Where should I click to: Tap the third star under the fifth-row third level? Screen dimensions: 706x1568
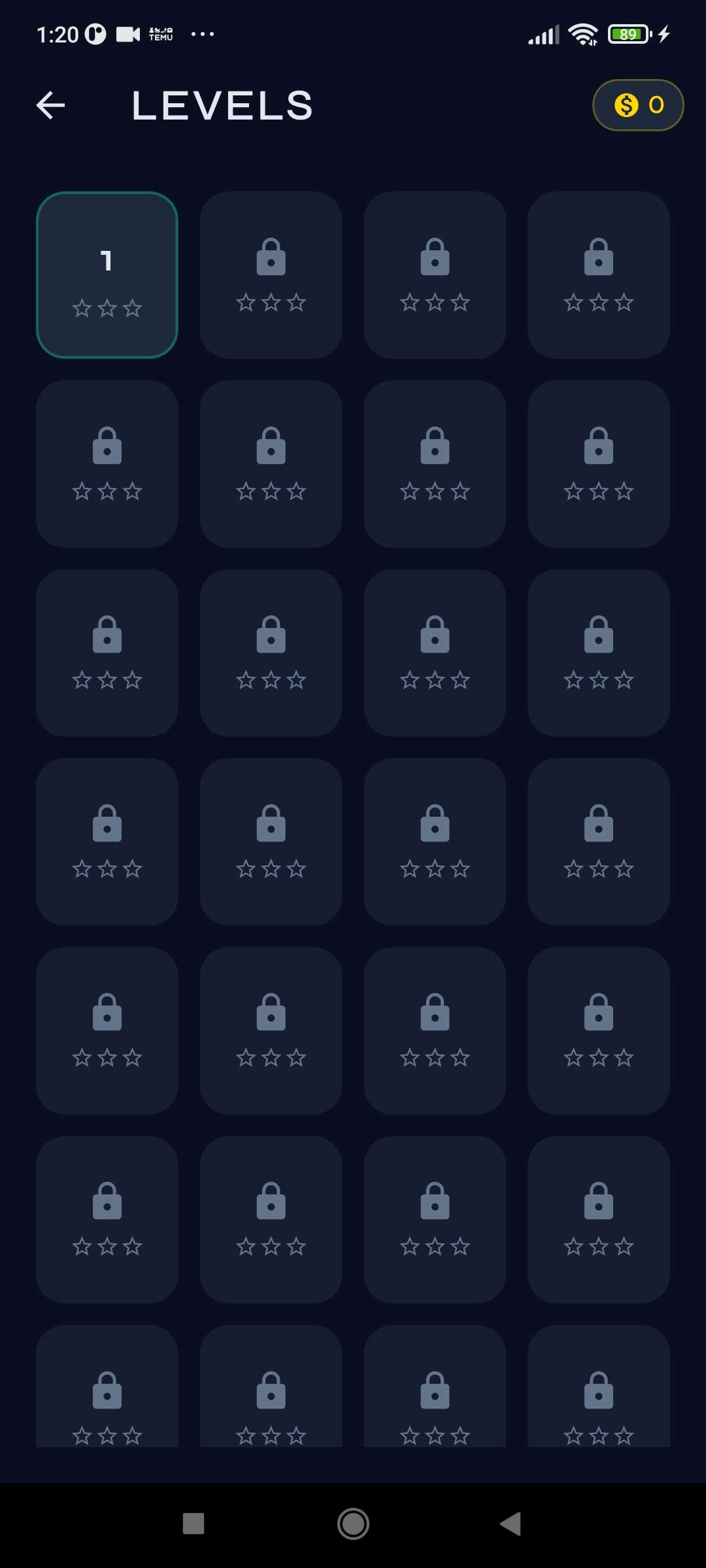(x=460, y=1057)
